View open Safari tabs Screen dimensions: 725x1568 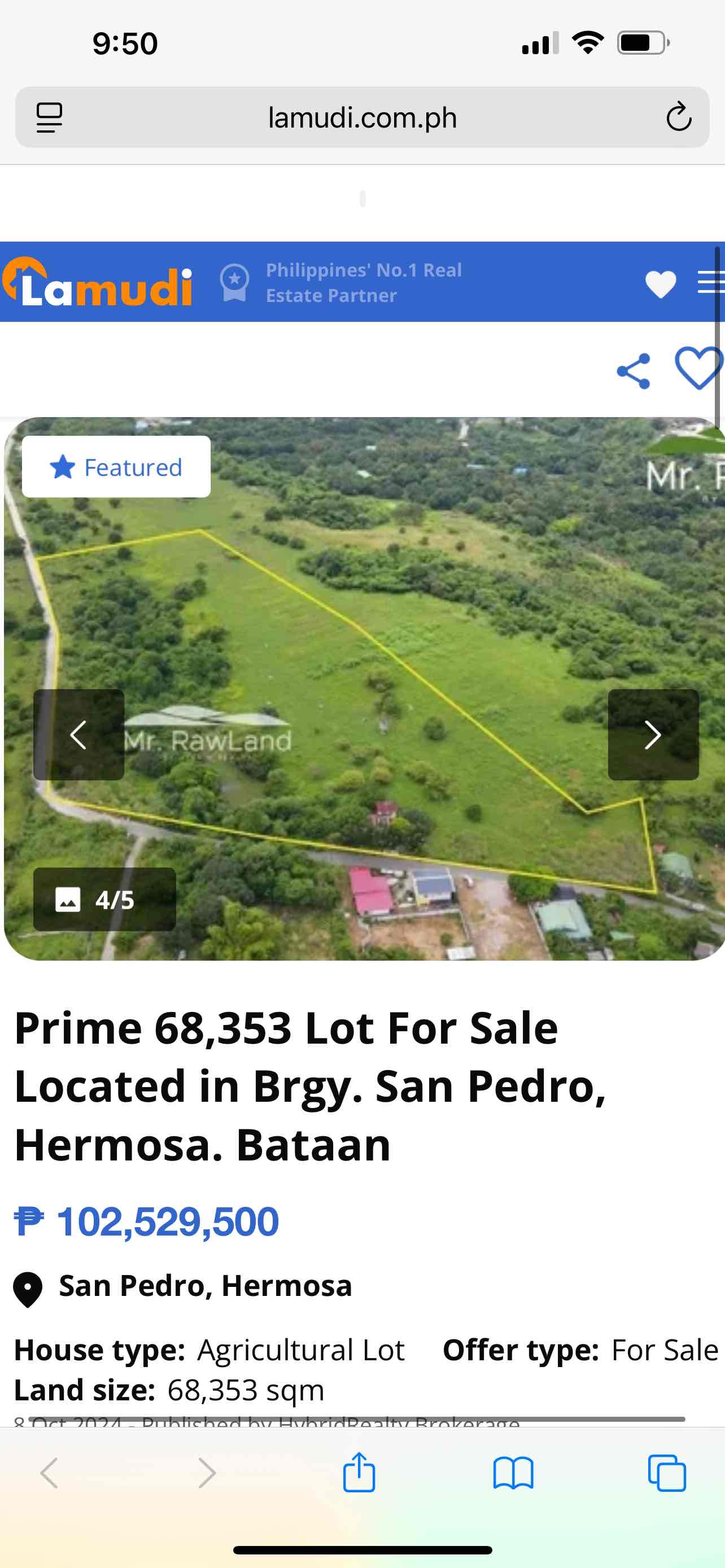pos(667,1473)
